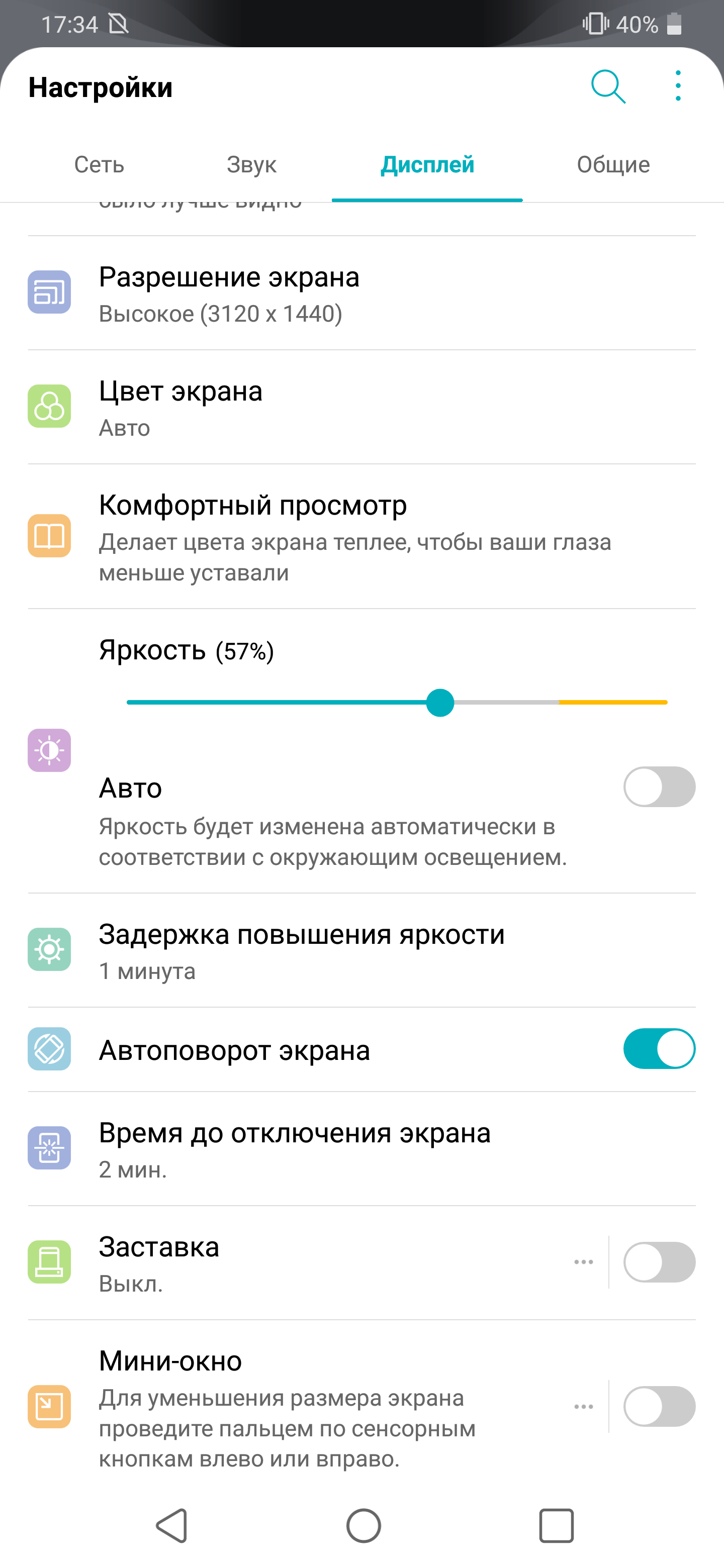Open Разрешение экрана settings

tap(361, 293)
